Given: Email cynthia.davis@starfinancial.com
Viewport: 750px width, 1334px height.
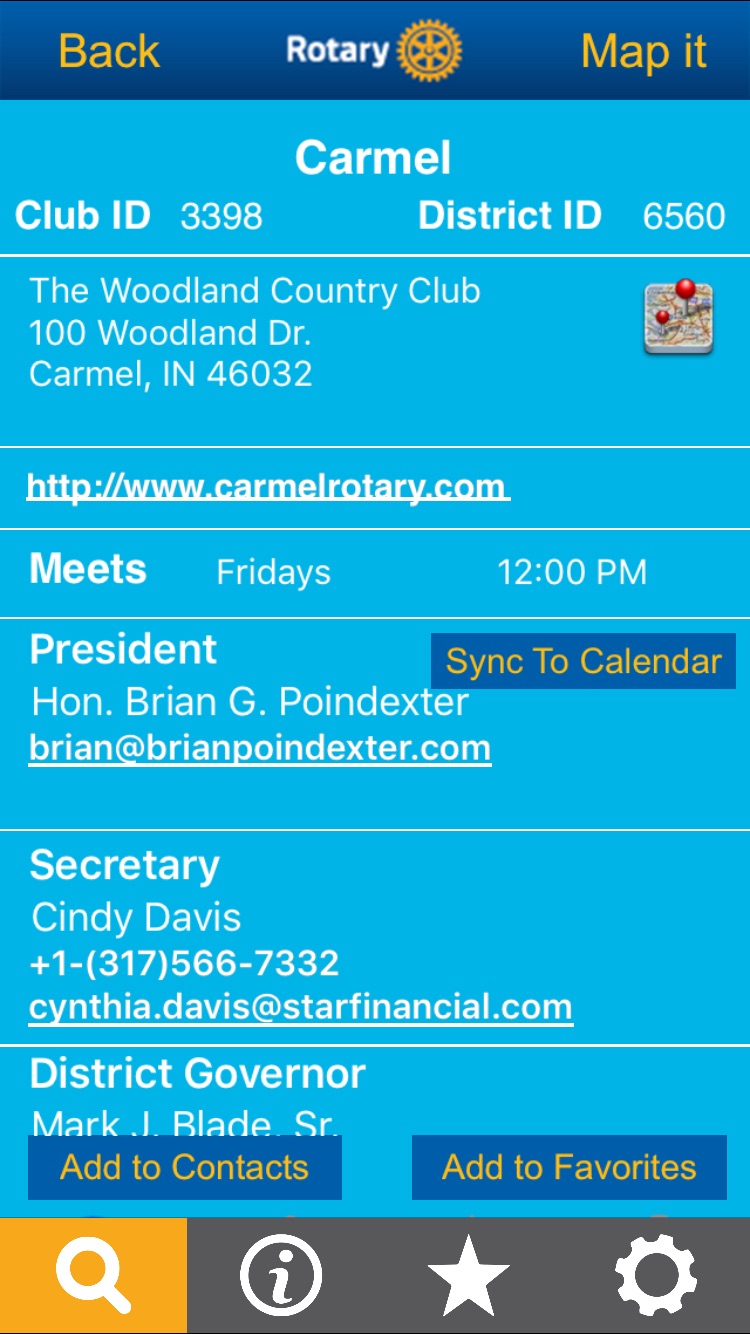Looking at the screenshot, I should pyautogui.click(x=301, y=1007).
